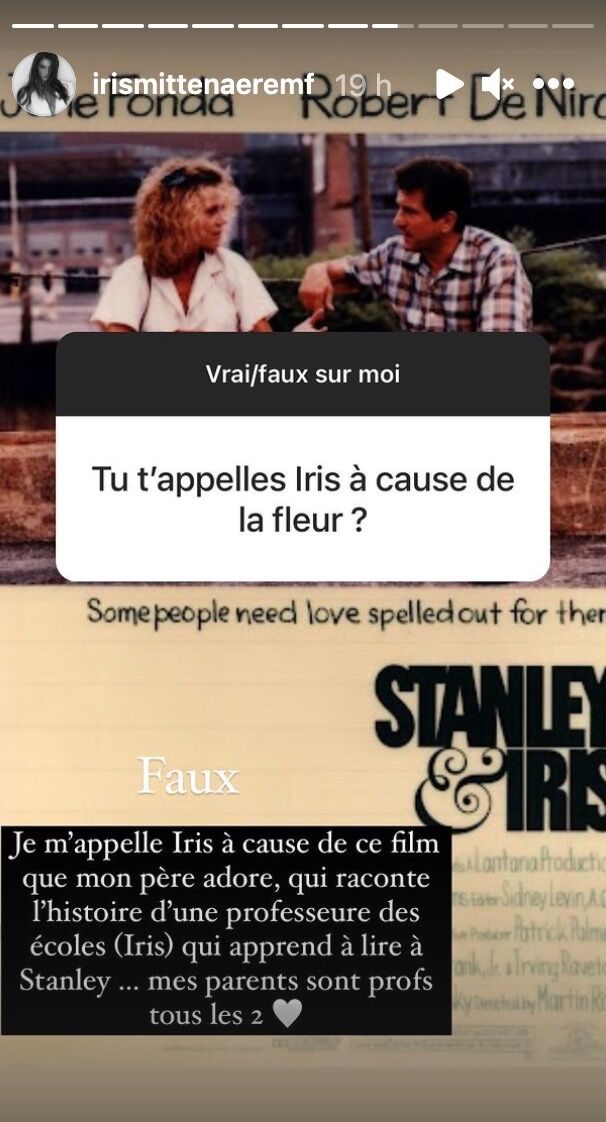Viewport: 606px width, 1122px height.
Task: Unmute the story sound
Action: (x=498, y=85)
